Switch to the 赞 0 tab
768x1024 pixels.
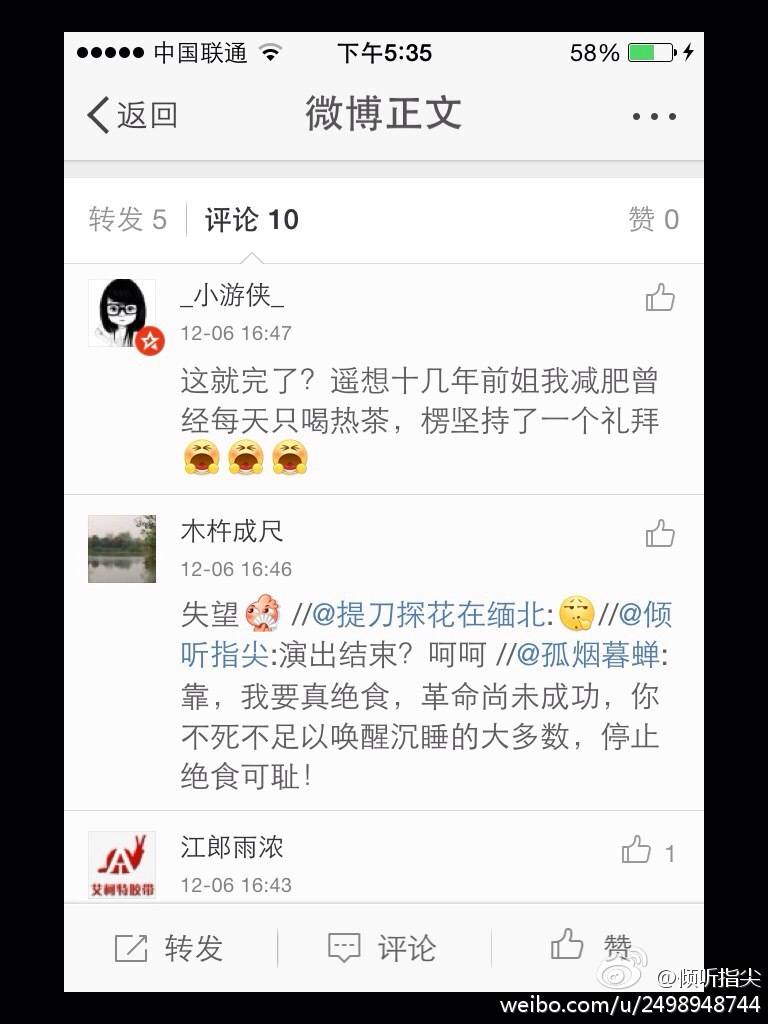coord(653,219)
